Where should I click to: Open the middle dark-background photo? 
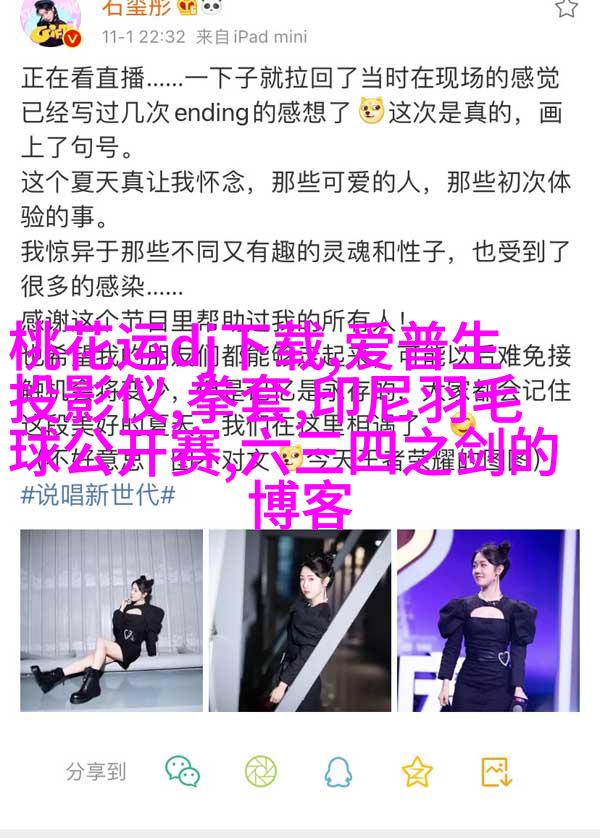coord(299,620)
